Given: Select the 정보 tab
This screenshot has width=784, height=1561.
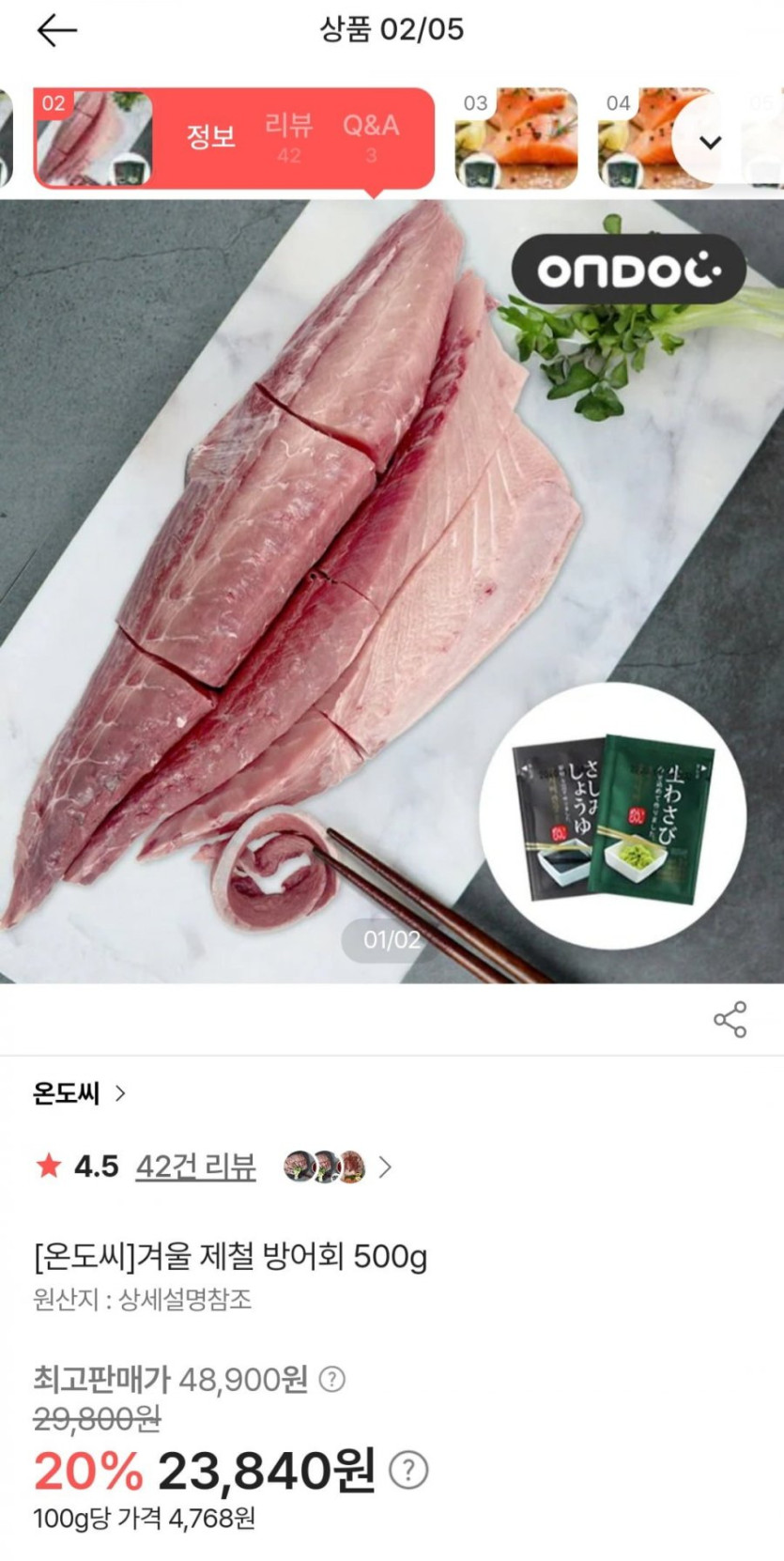Looking at the screenshot, I should click(x=210, y=137).
